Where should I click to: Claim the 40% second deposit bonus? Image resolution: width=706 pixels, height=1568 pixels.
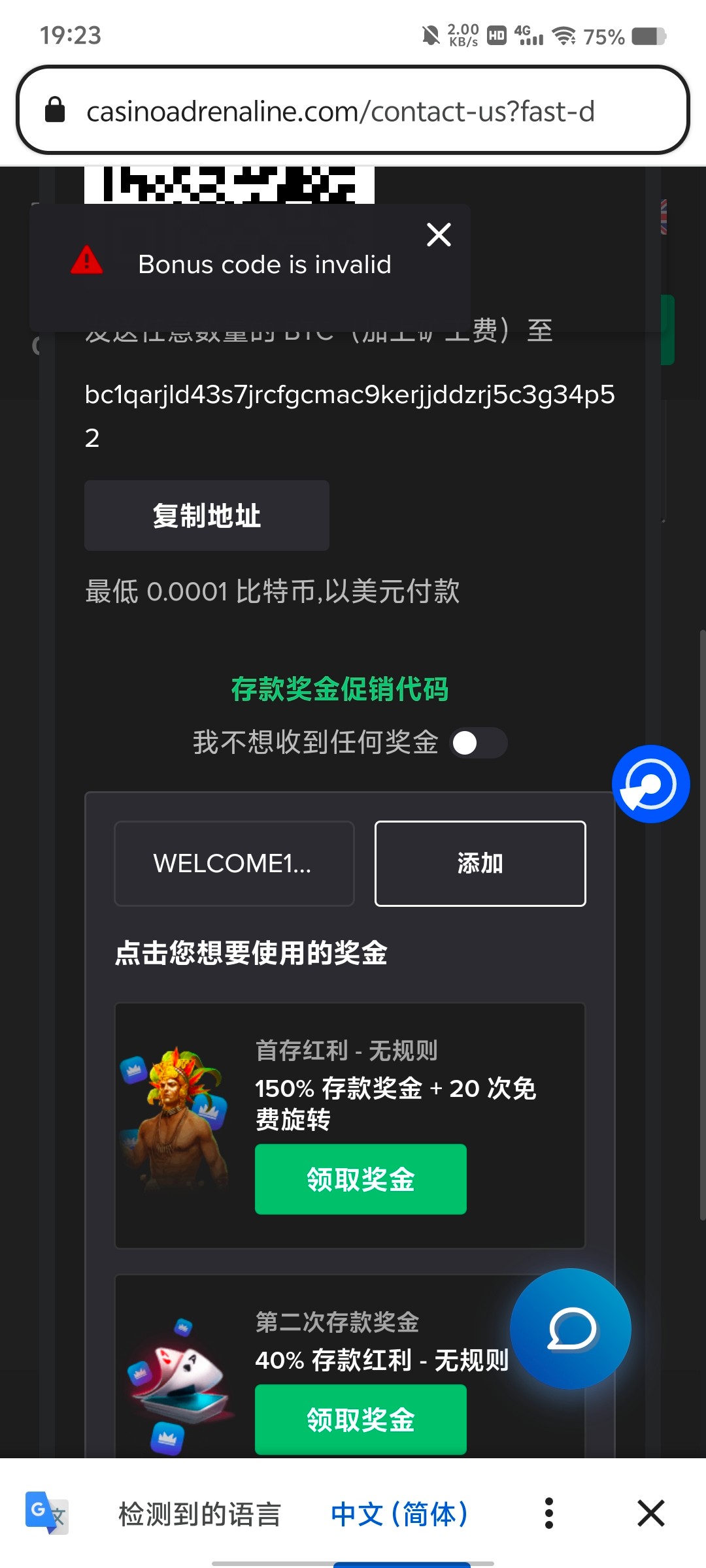click(x=360, y=1420)
